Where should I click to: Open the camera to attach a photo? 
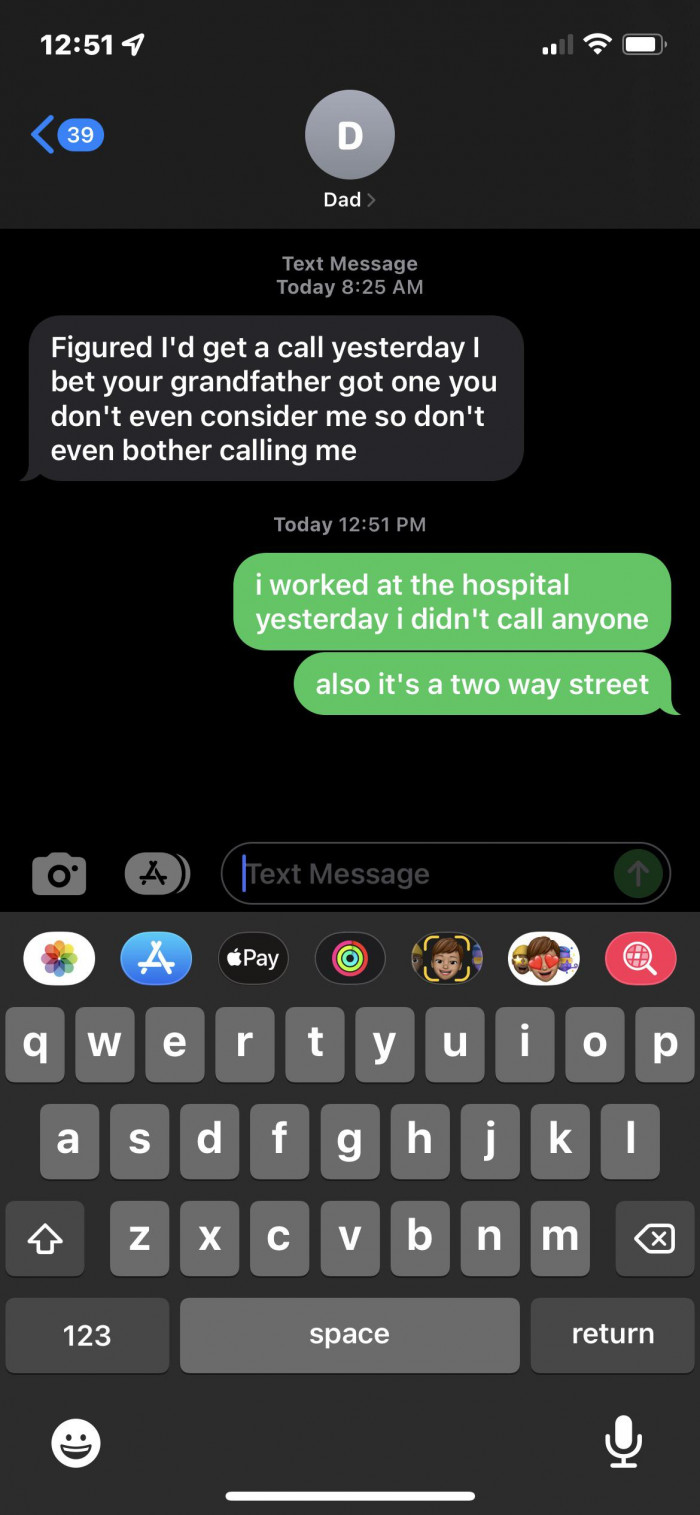click(x=59, y=874)
